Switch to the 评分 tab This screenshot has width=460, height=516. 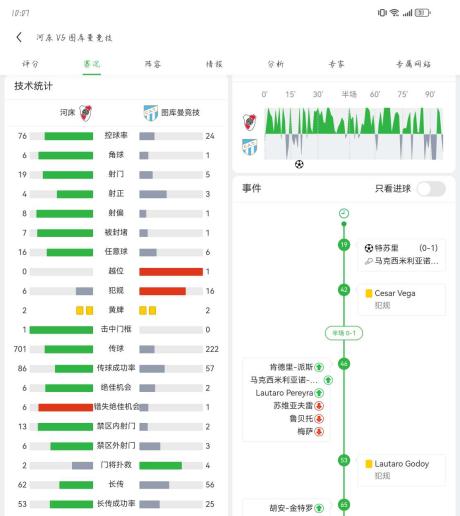pos(30,64)
